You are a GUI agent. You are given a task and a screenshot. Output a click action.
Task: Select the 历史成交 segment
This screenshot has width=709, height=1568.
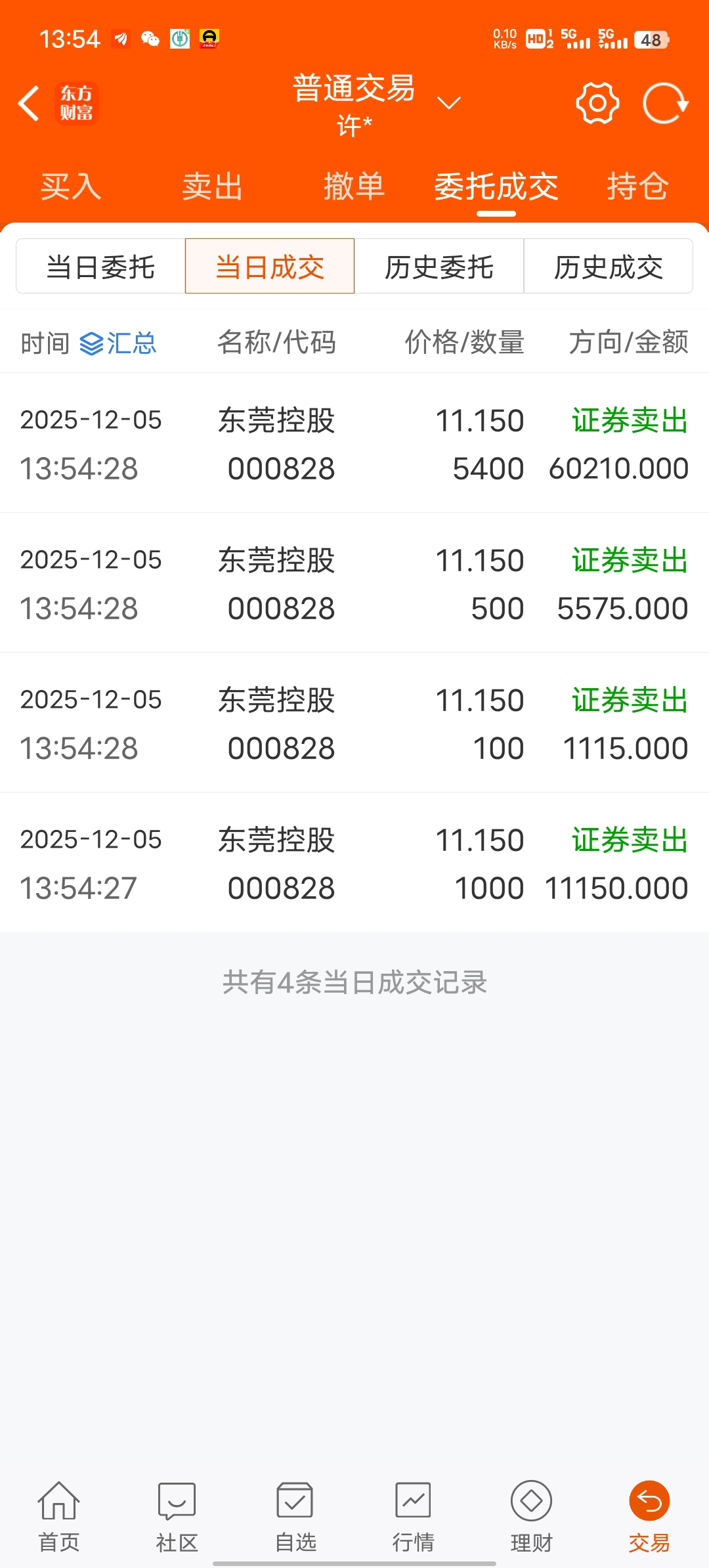pos(609,266)
